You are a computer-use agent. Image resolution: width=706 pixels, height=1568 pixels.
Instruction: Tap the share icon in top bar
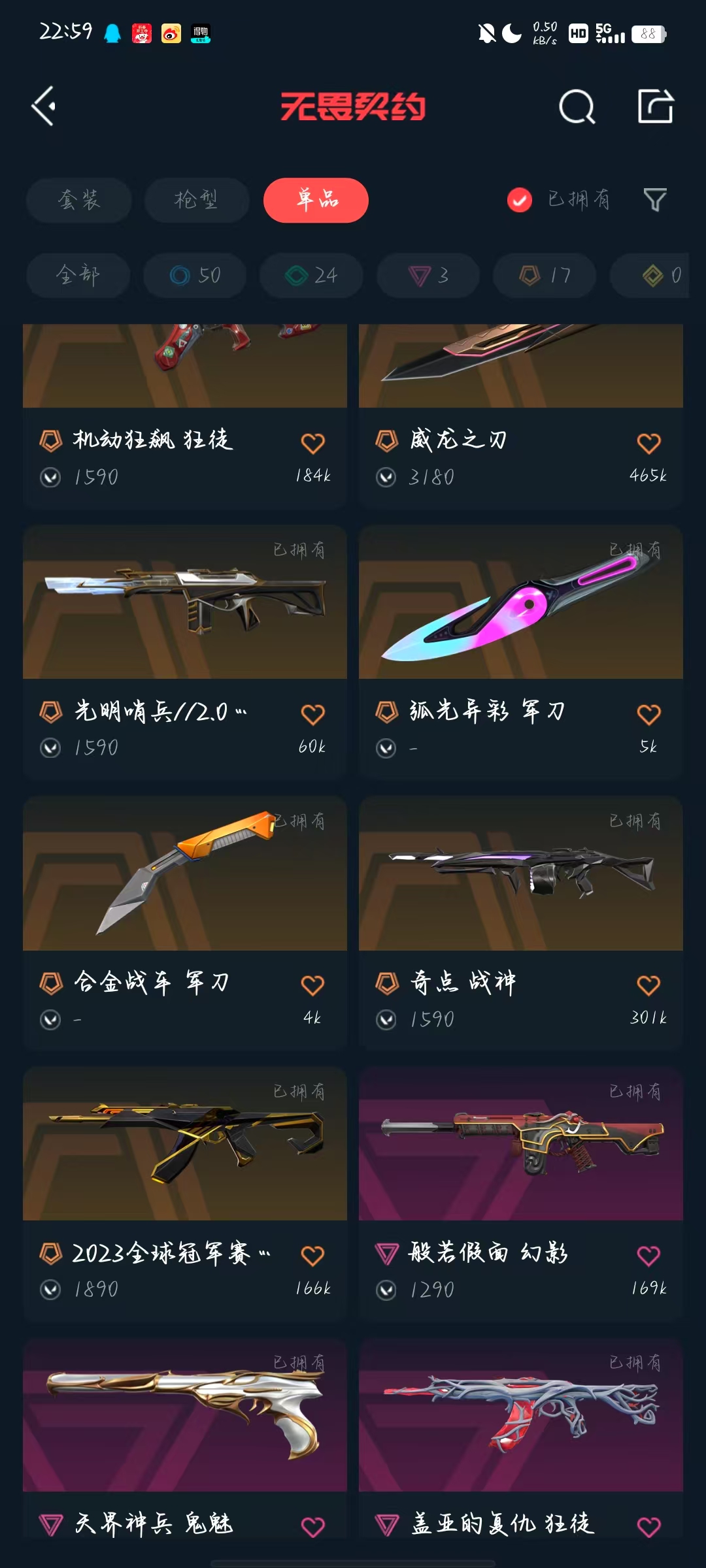[x=655, y=106]
